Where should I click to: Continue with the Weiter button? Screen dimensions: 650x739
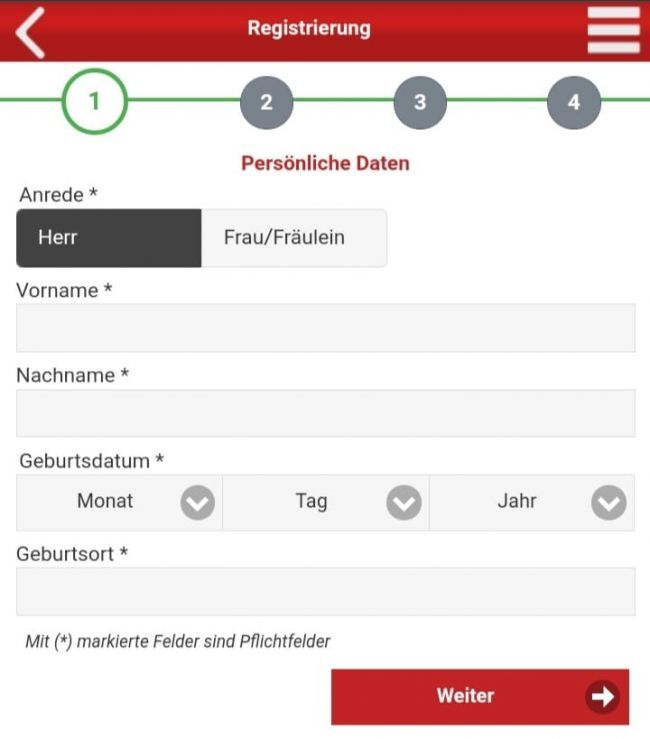click(480, 697)
